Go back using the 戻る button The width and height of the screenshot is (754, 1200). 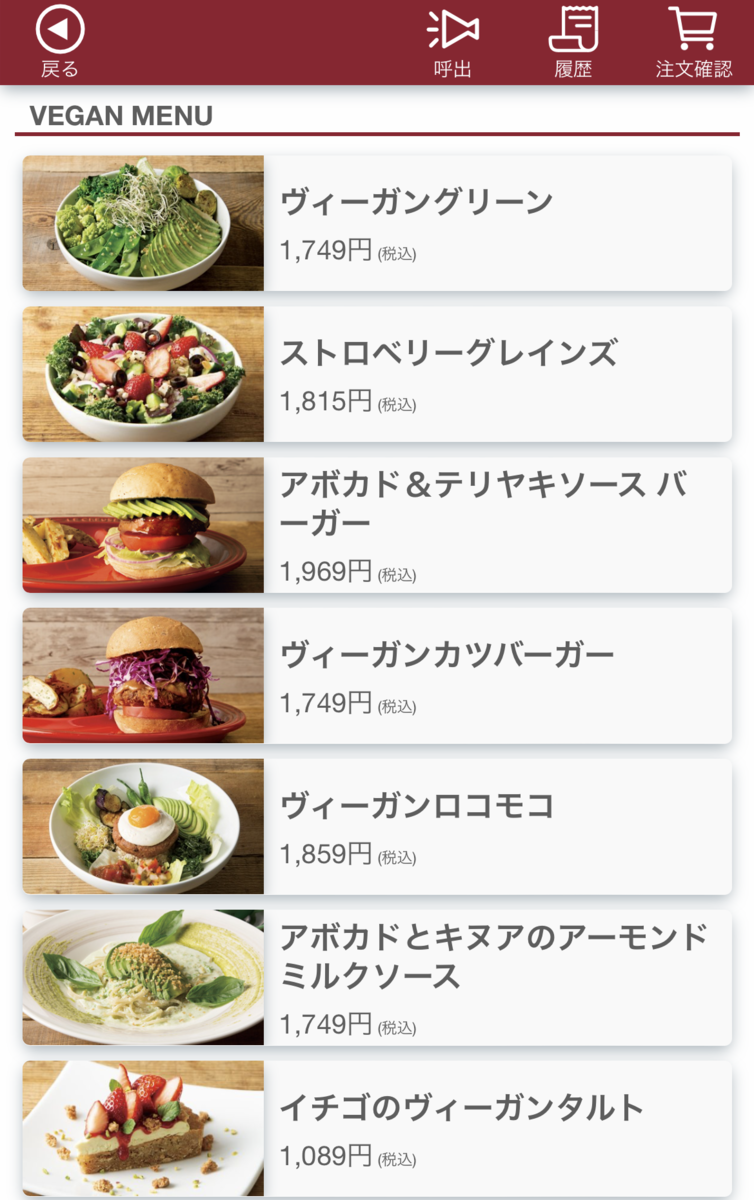pos(59,42)
